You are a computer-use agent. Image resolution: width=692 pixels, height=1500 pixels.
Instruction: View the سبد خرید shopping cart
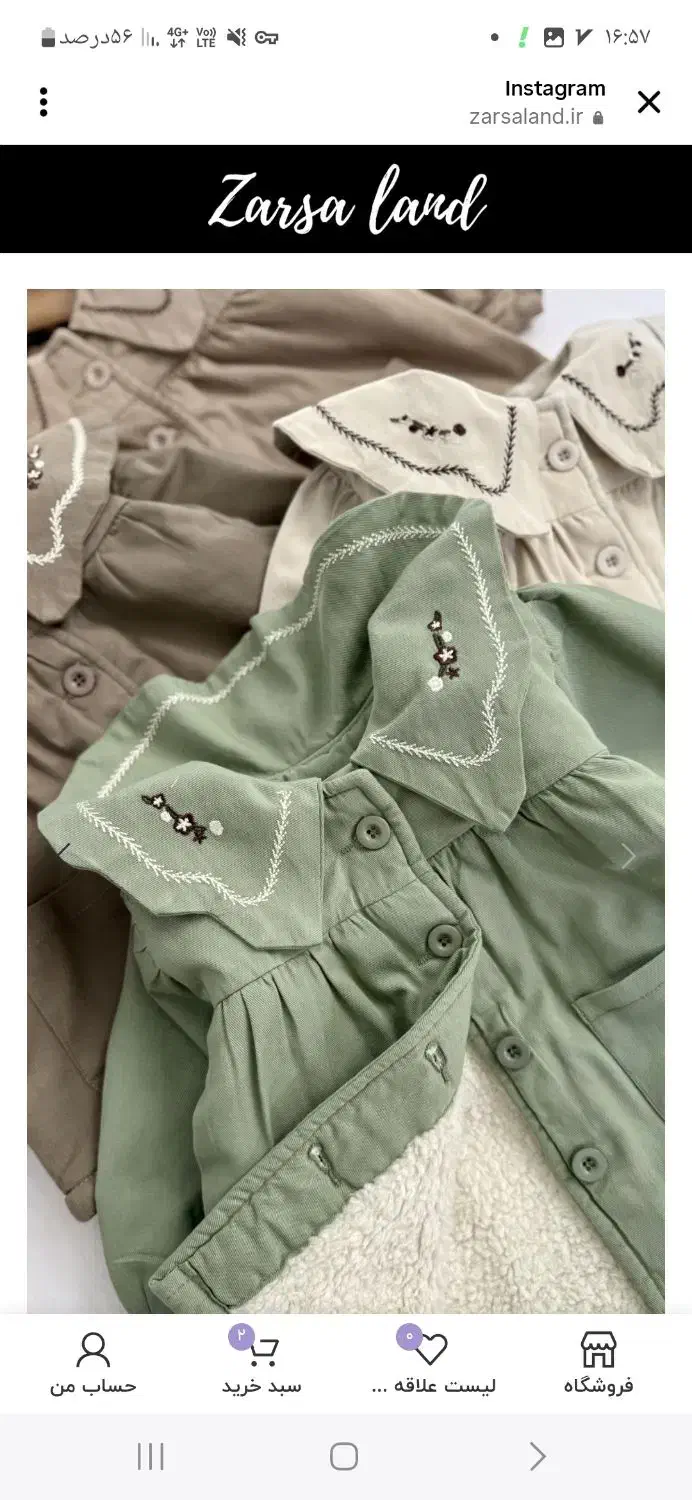[261, 1363]
